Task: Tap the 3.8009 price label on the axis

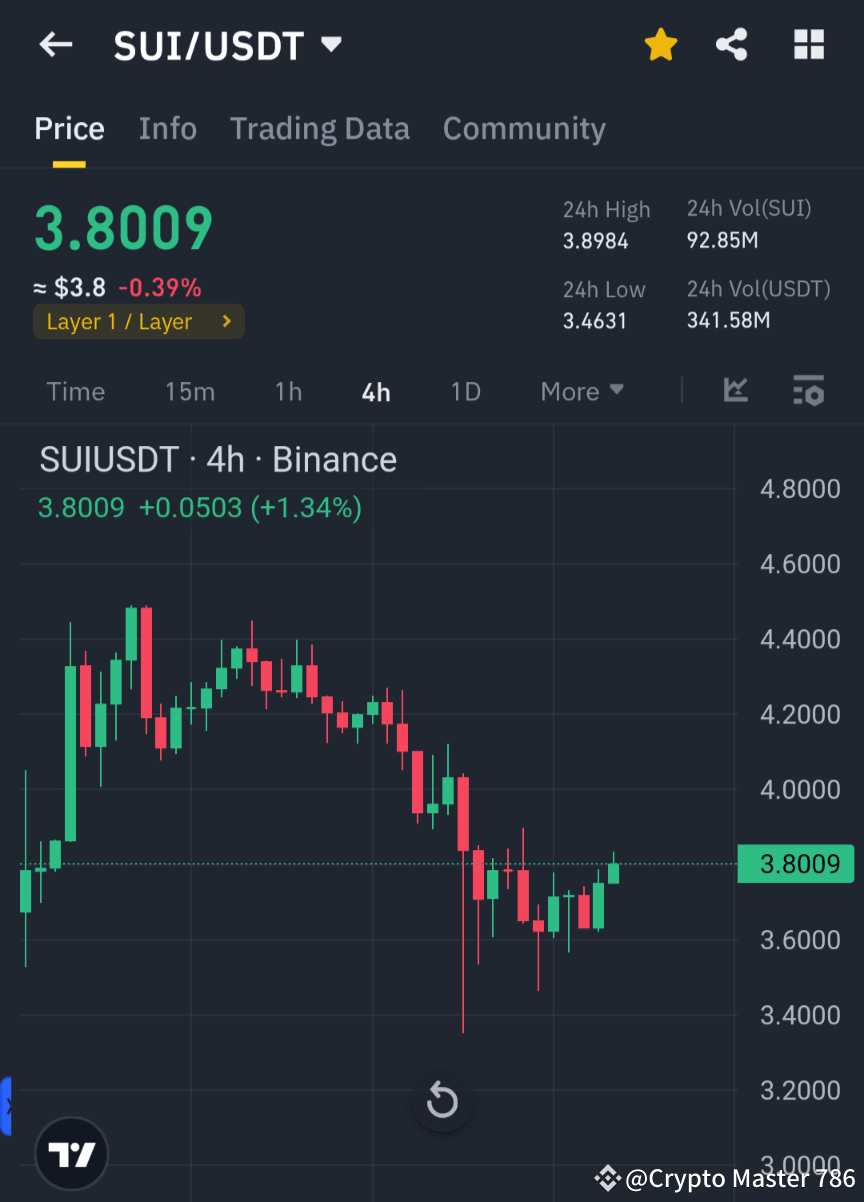Action: (x=795, y=864)
